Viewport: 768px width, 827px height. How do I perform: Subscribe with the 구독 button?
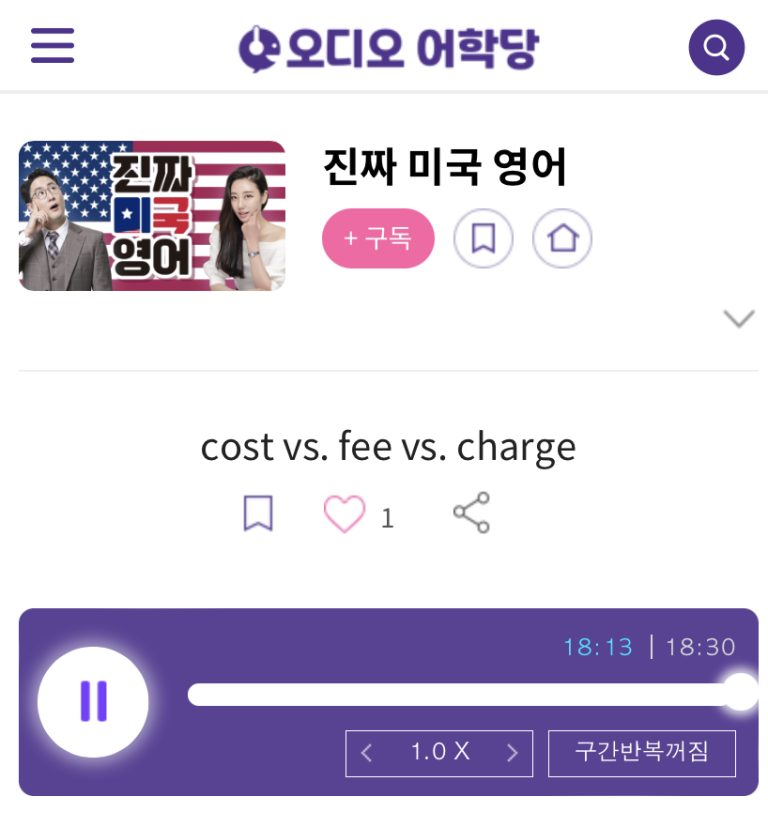378,238
